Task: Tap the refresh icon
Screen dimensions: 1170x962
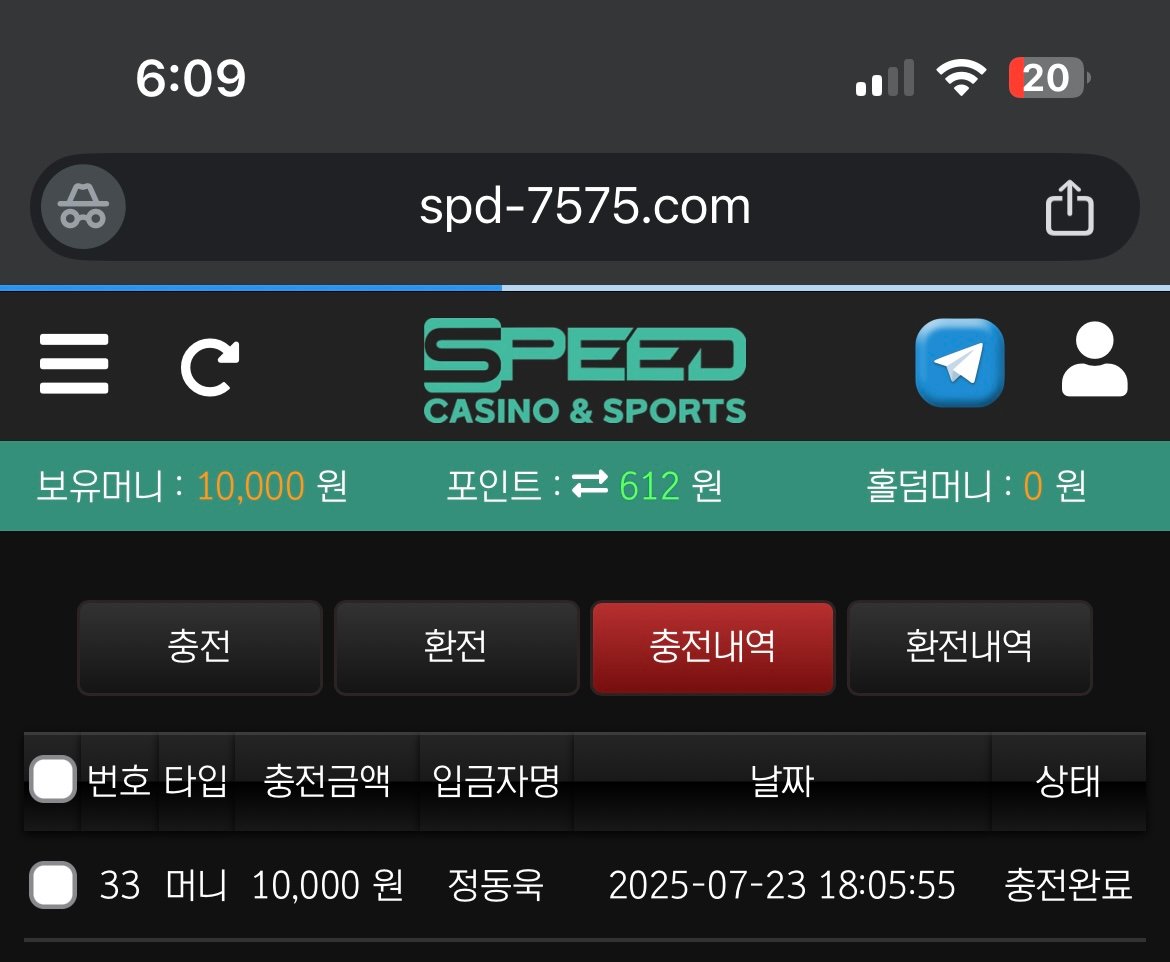Action: click(210, 366)
